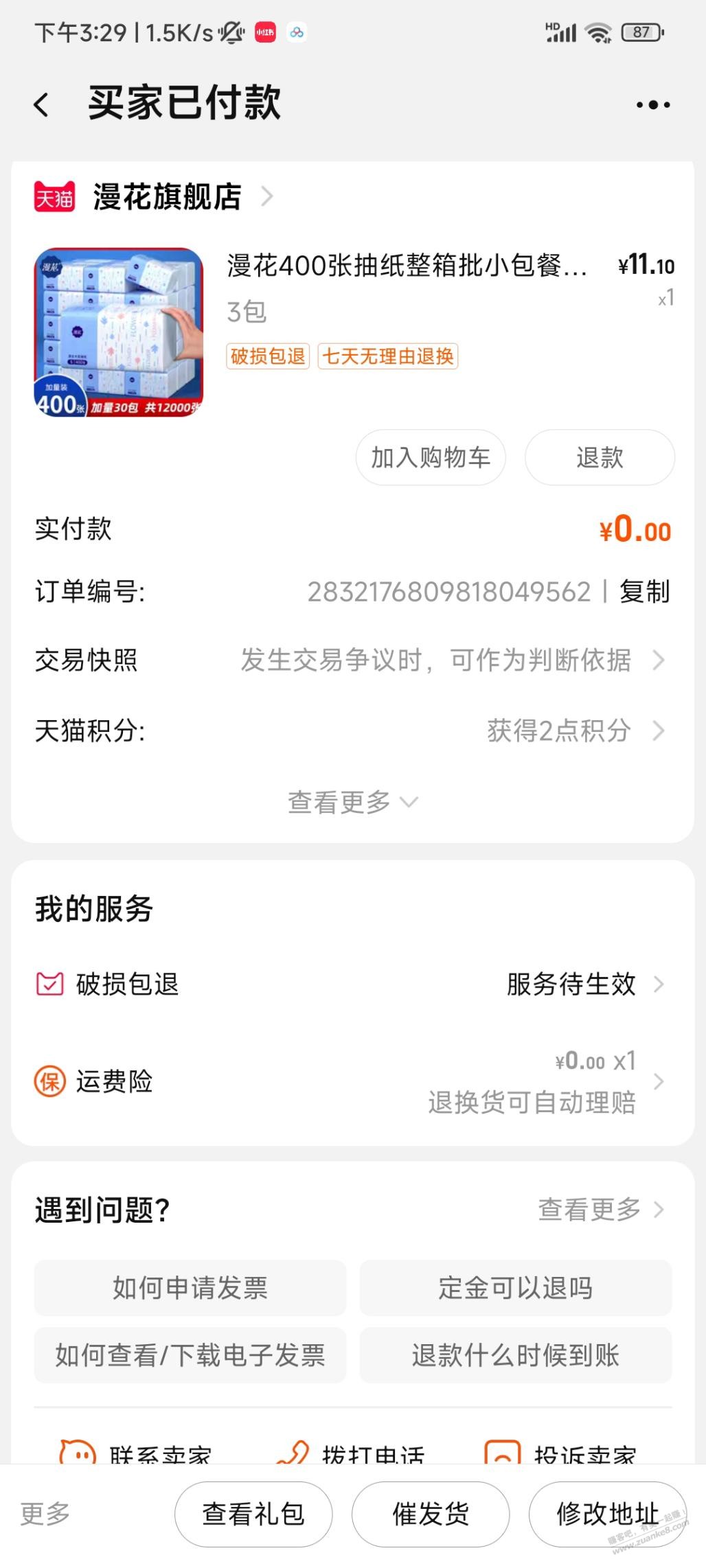
Task: Expand 查看更多 to show more order info
Action: tap(352, 801)
